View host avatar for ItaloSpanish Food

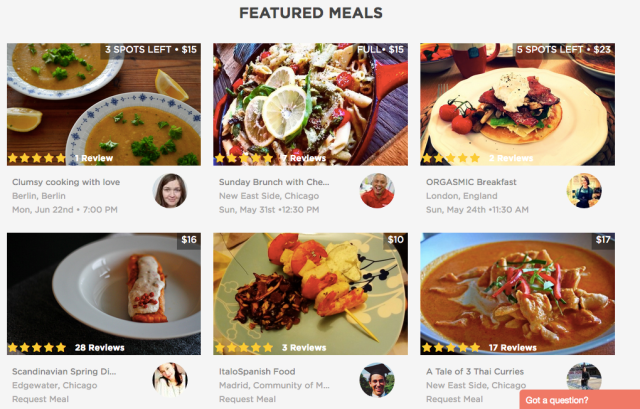pos(377,379)
